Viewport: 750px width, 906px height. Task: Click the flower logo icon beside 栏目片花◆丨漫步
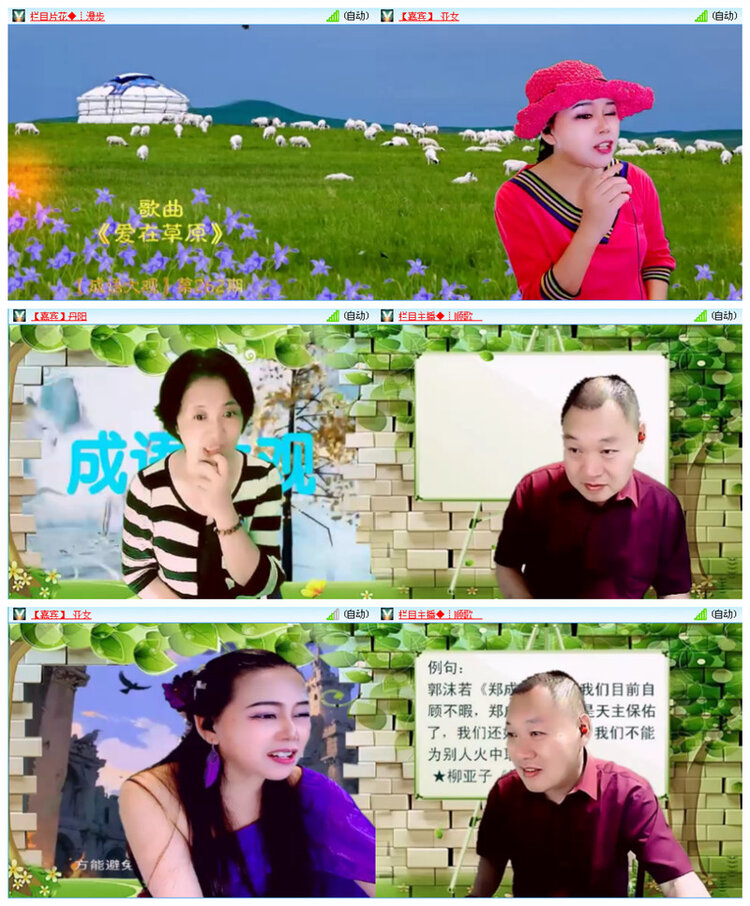point(17,15)
